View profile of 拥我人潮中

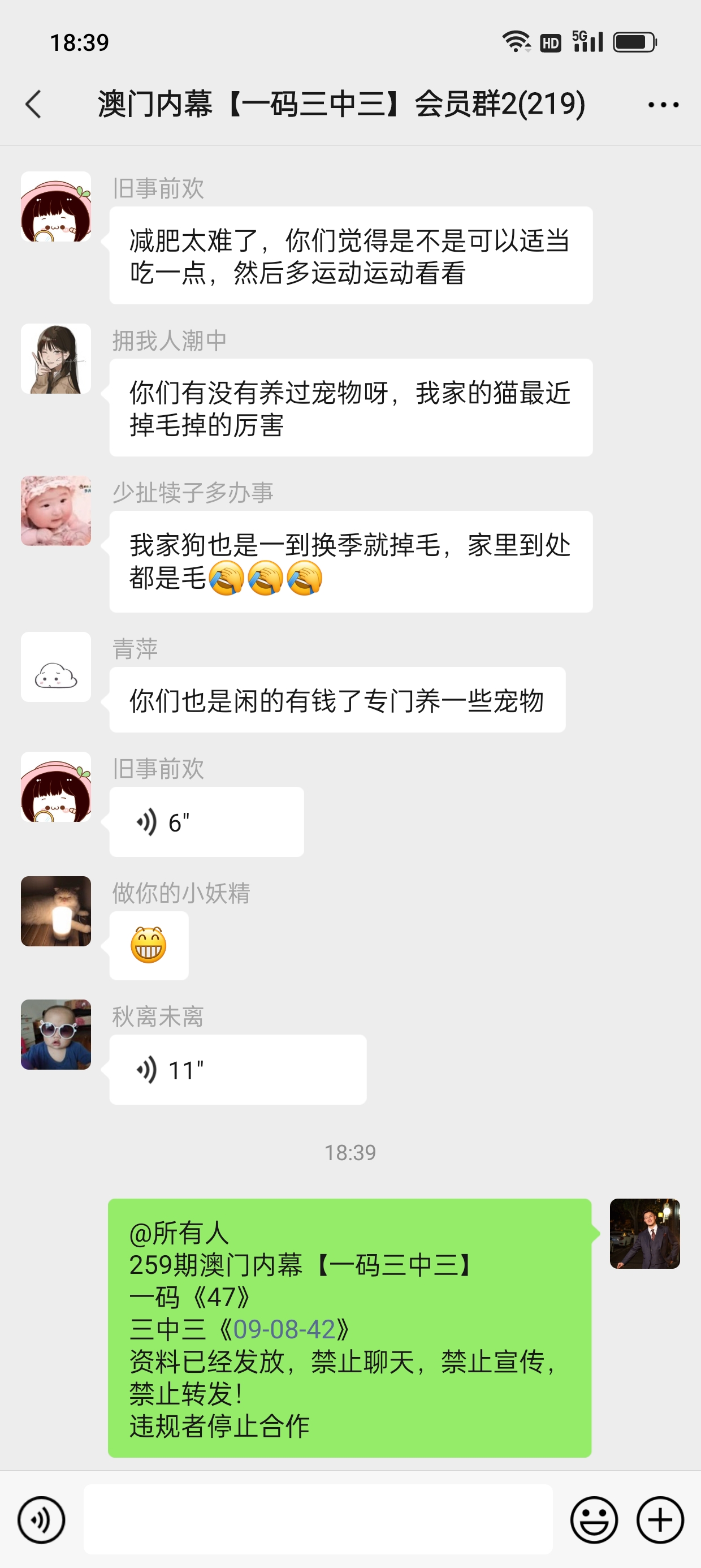[56, 359]
